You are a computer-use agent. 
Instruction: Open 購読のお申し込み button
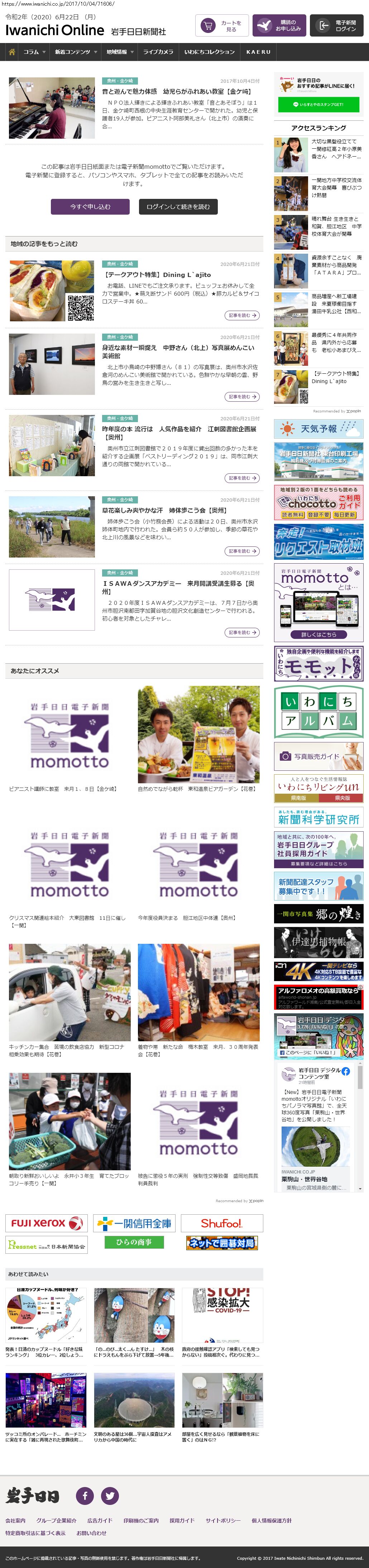pyautogui.click(x=280, y=25)
